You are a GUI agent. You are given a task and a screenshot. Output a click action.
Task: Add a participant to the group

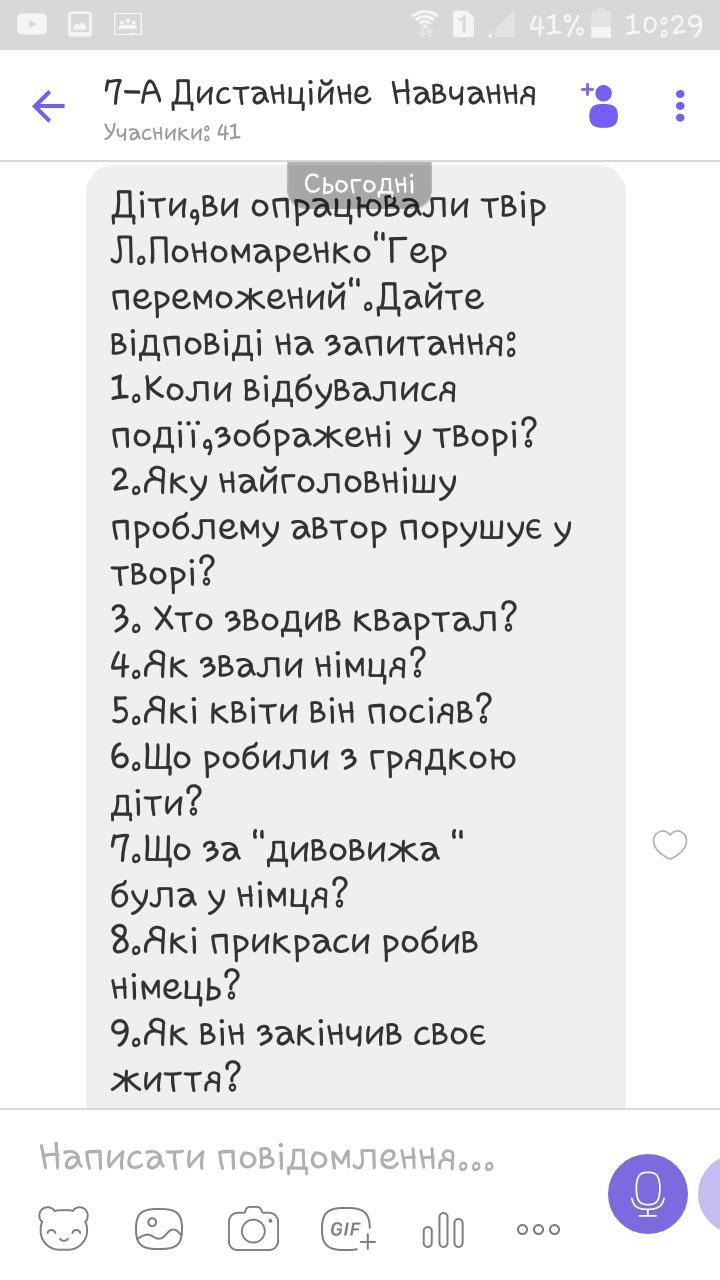(601, 105)
